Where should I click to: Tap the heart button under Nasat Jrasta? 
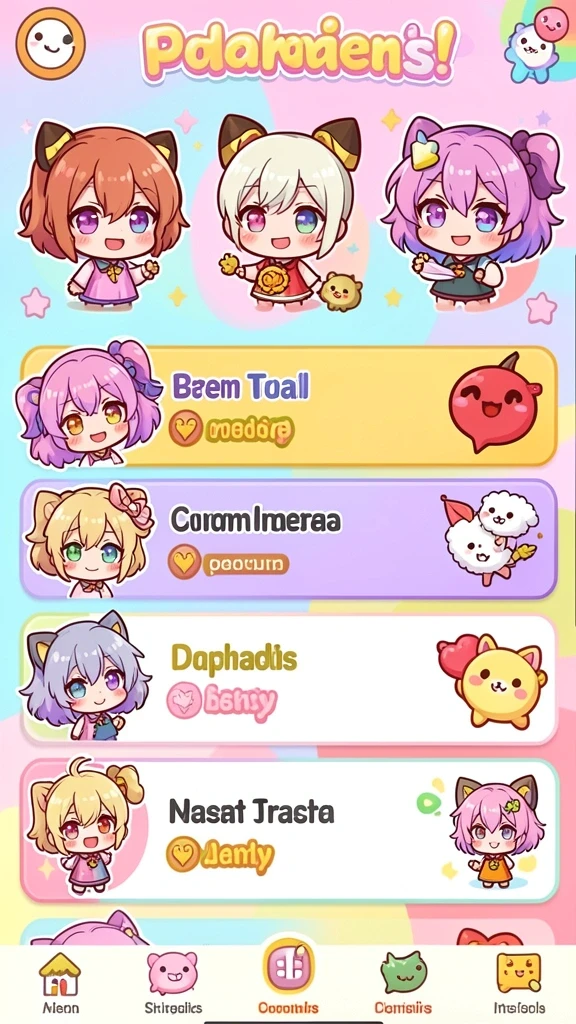pyautogui.click(x=182, y=854)
